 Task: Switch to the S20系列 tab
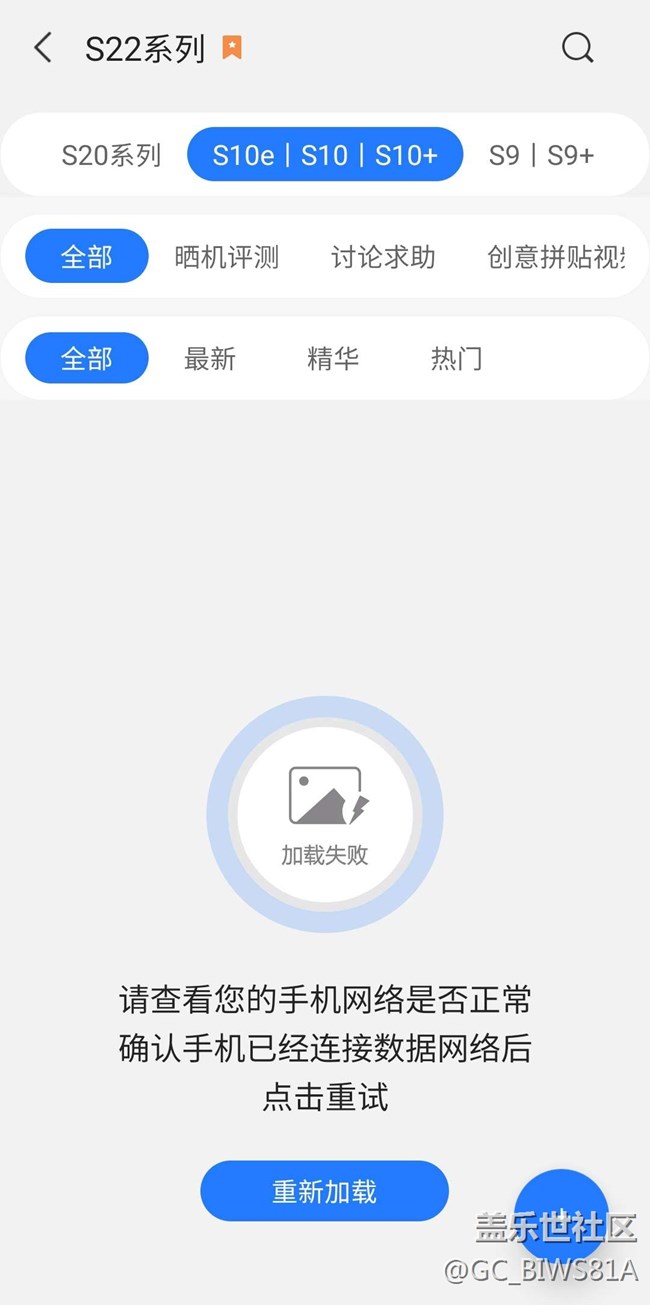pos(111,155)
